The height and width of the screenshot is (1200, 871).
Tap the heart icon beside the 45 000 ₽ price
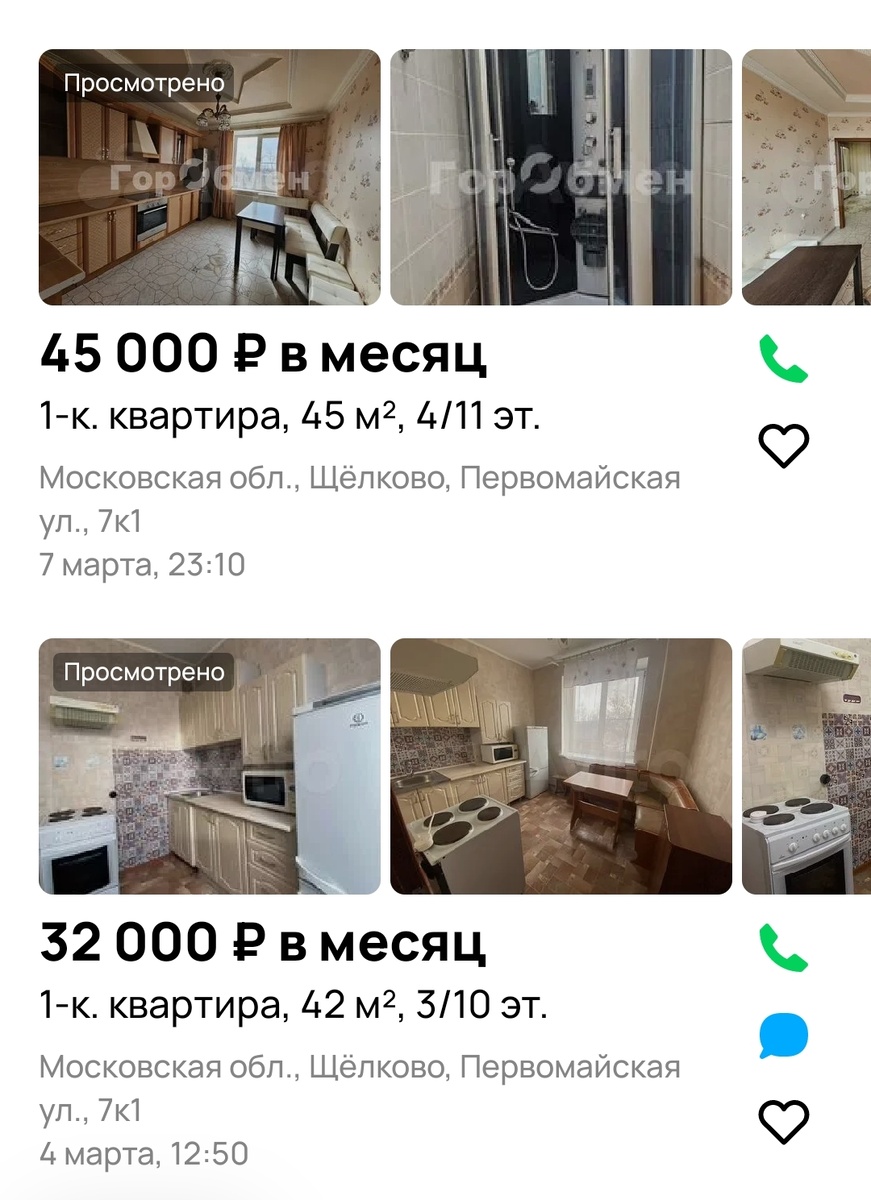(x=786, y=443)
